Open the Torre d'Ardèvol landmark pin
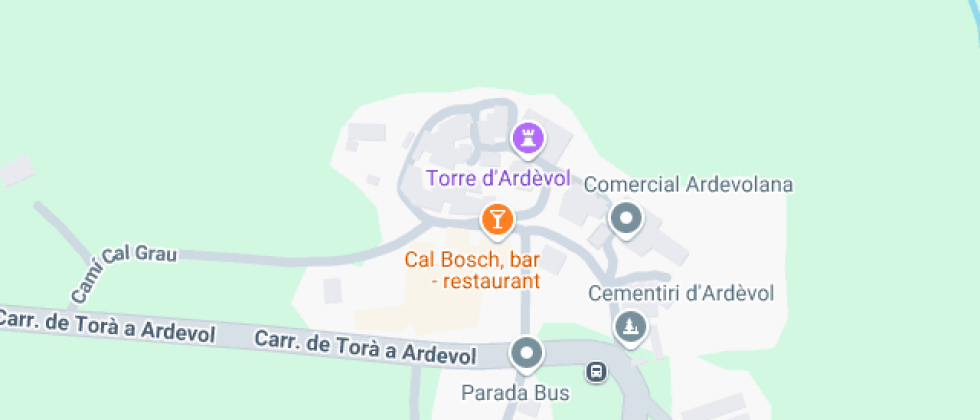 point(528,138)
